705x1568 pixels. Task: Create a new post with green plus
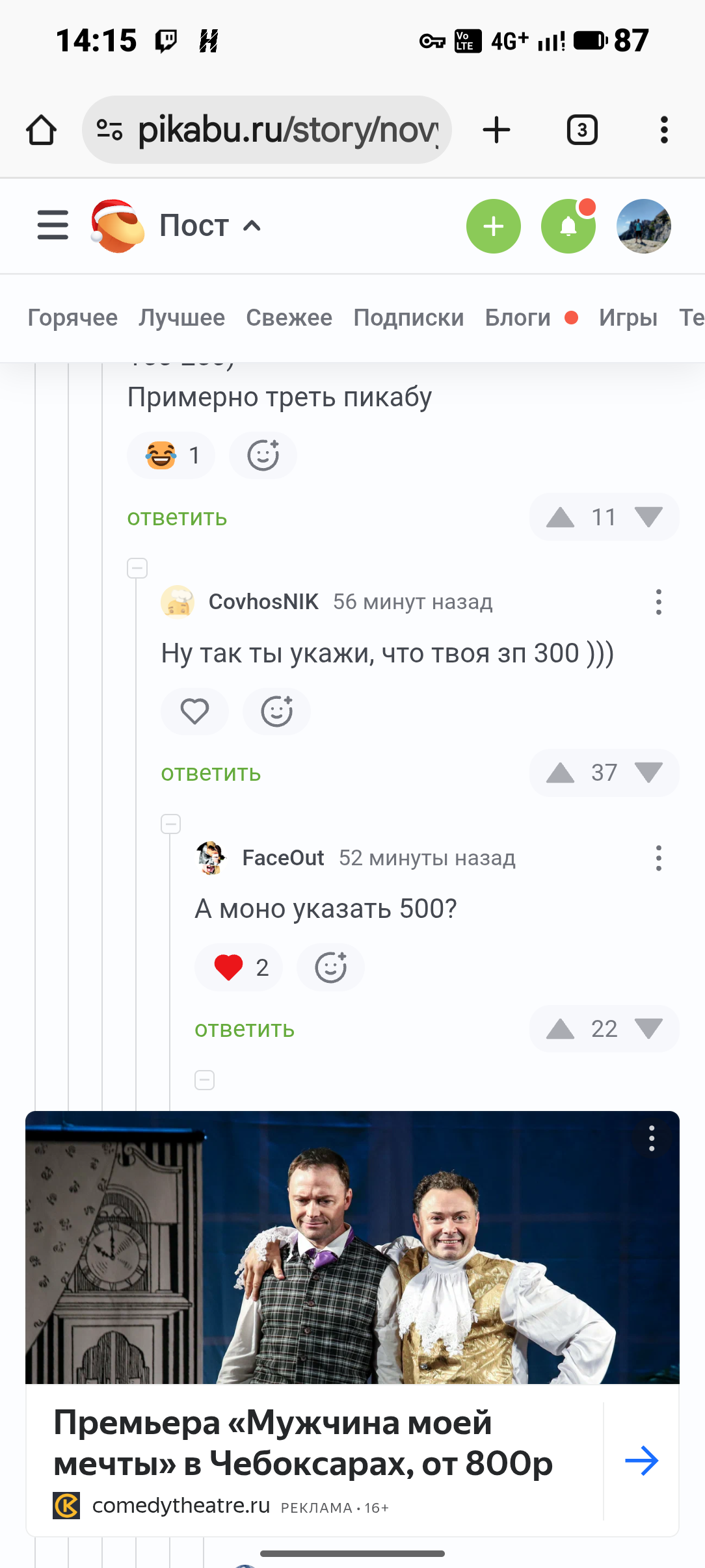493,226
